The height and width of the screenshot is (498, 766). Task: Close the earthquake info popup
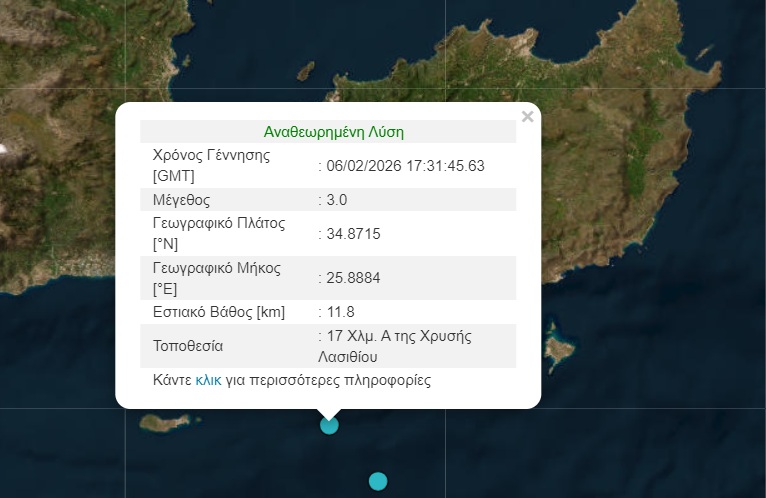(527, 117)
